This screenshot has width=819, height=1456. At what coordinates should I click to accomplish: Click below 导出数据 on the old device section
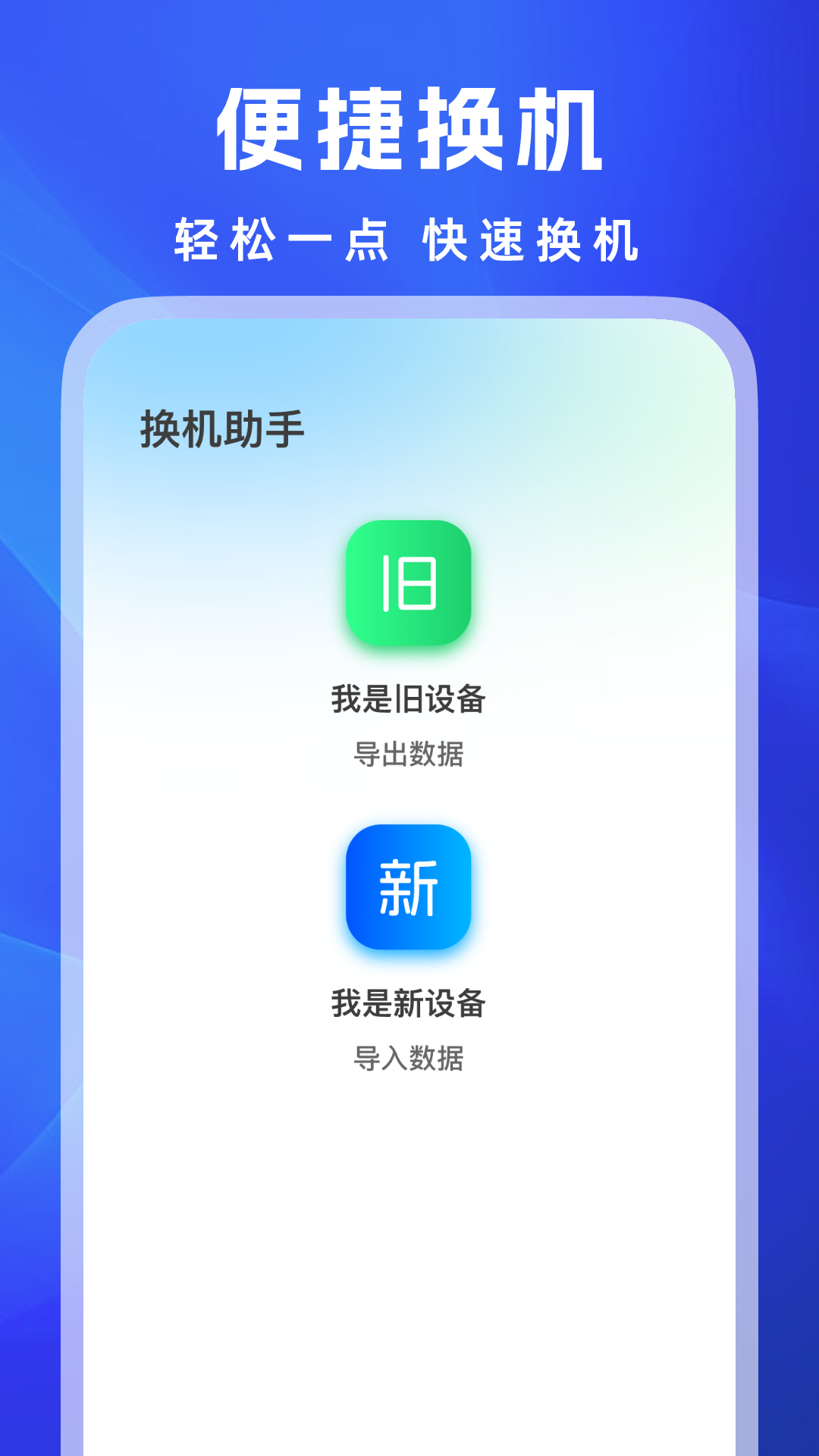coord(409,789)
